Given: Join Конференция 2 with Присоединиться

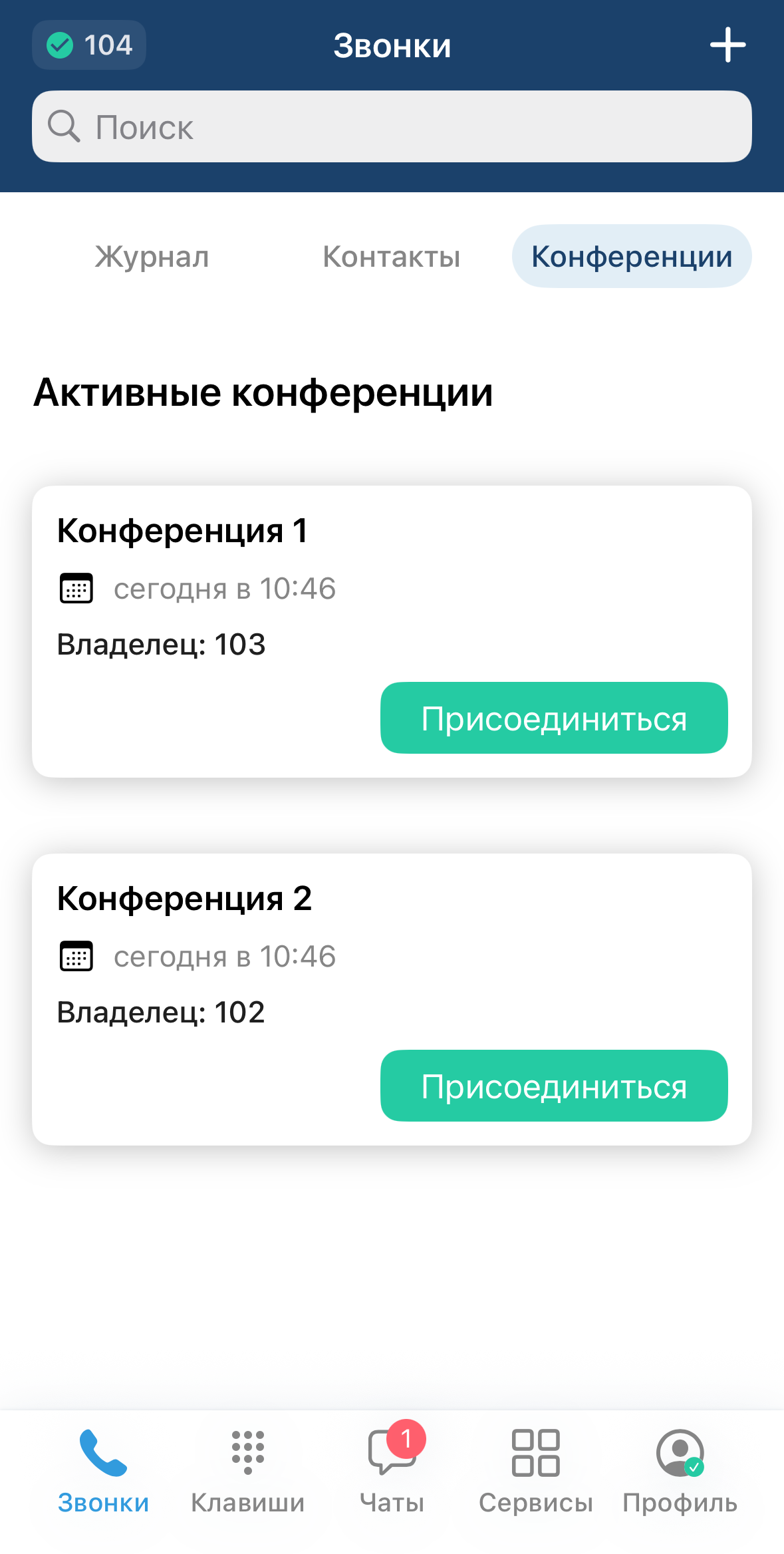Looking at the screenshot, I should [553, 1086].
